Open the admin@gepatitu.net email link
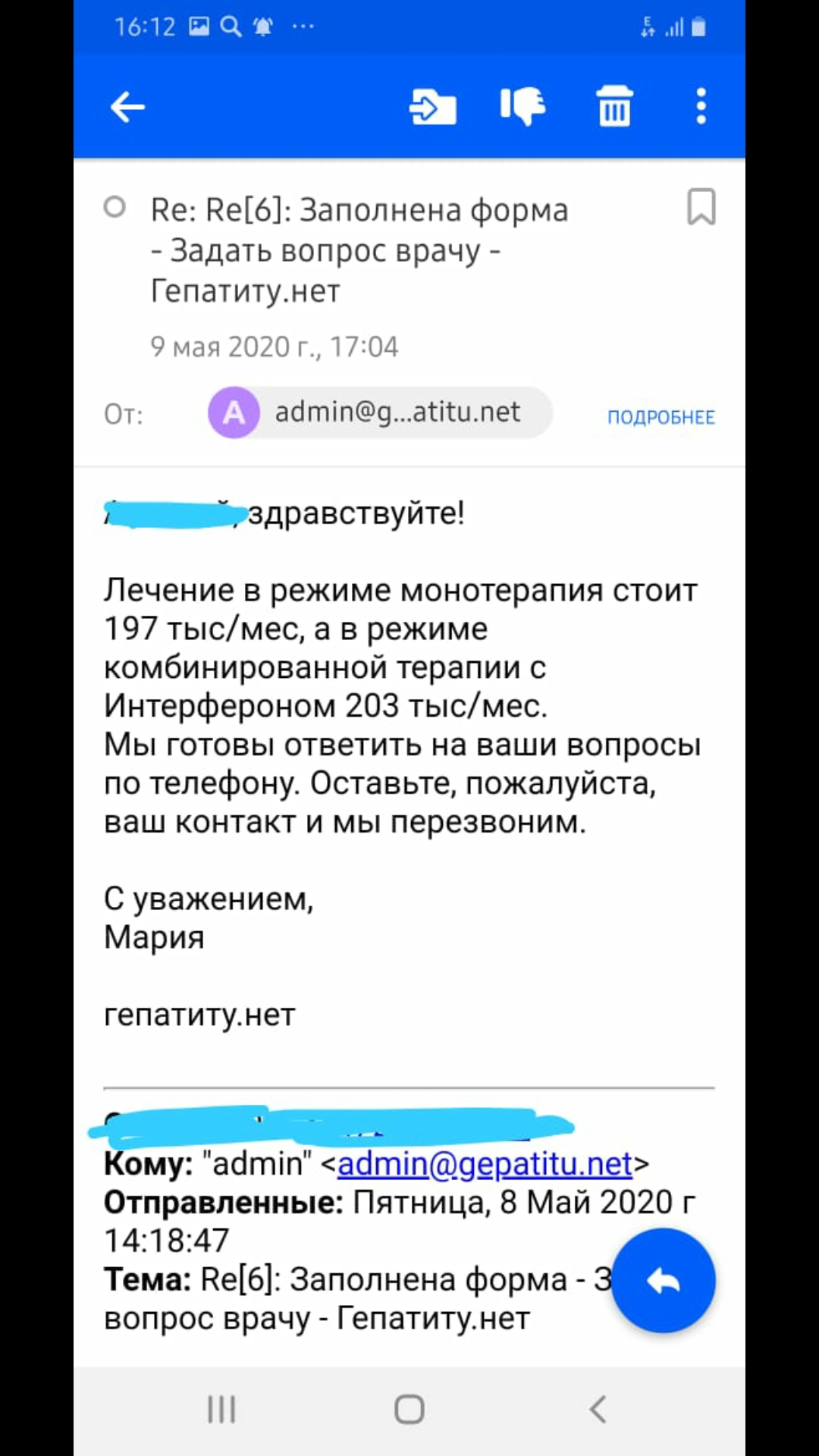Screen dimensions: 819x1456 (485, 1163)
